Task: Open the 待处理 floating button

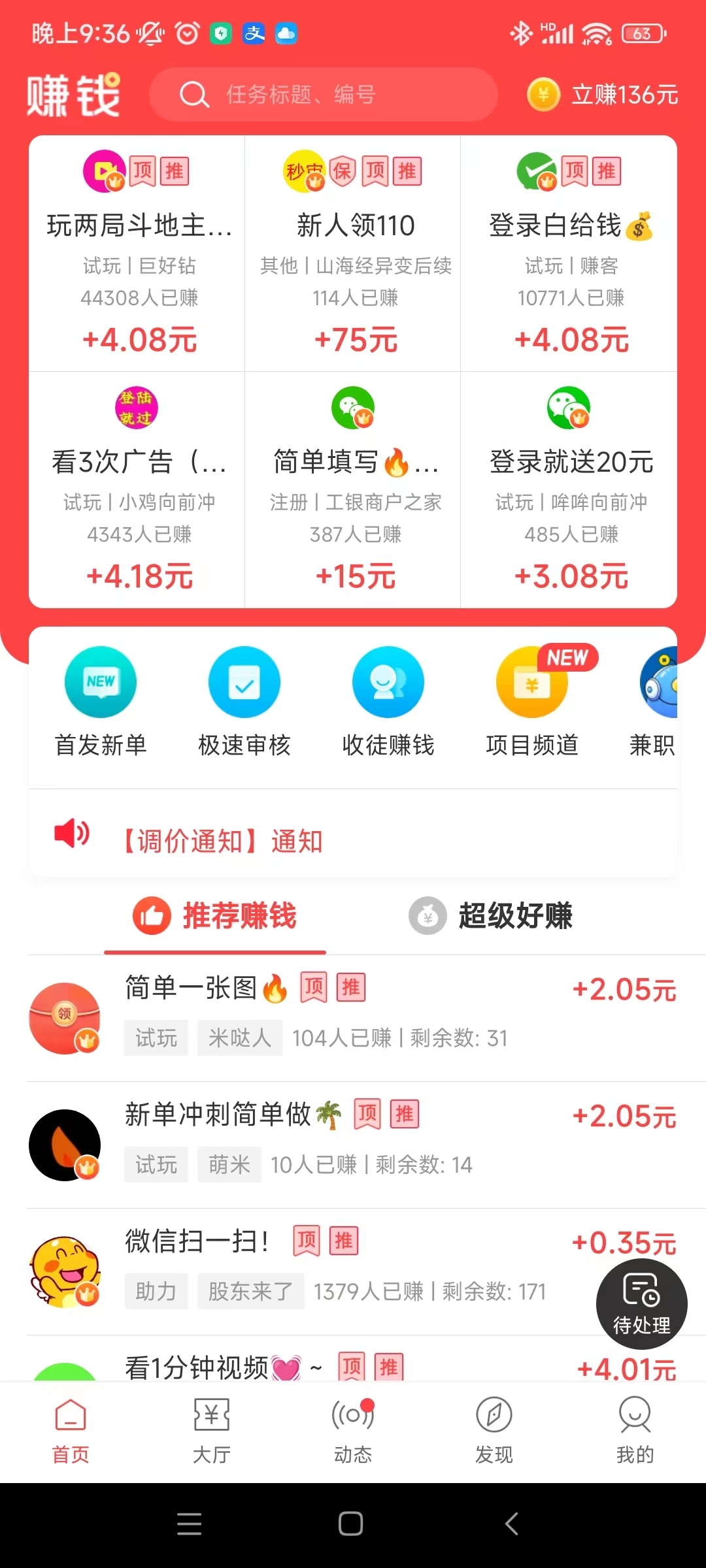Action: [641, 1304]
